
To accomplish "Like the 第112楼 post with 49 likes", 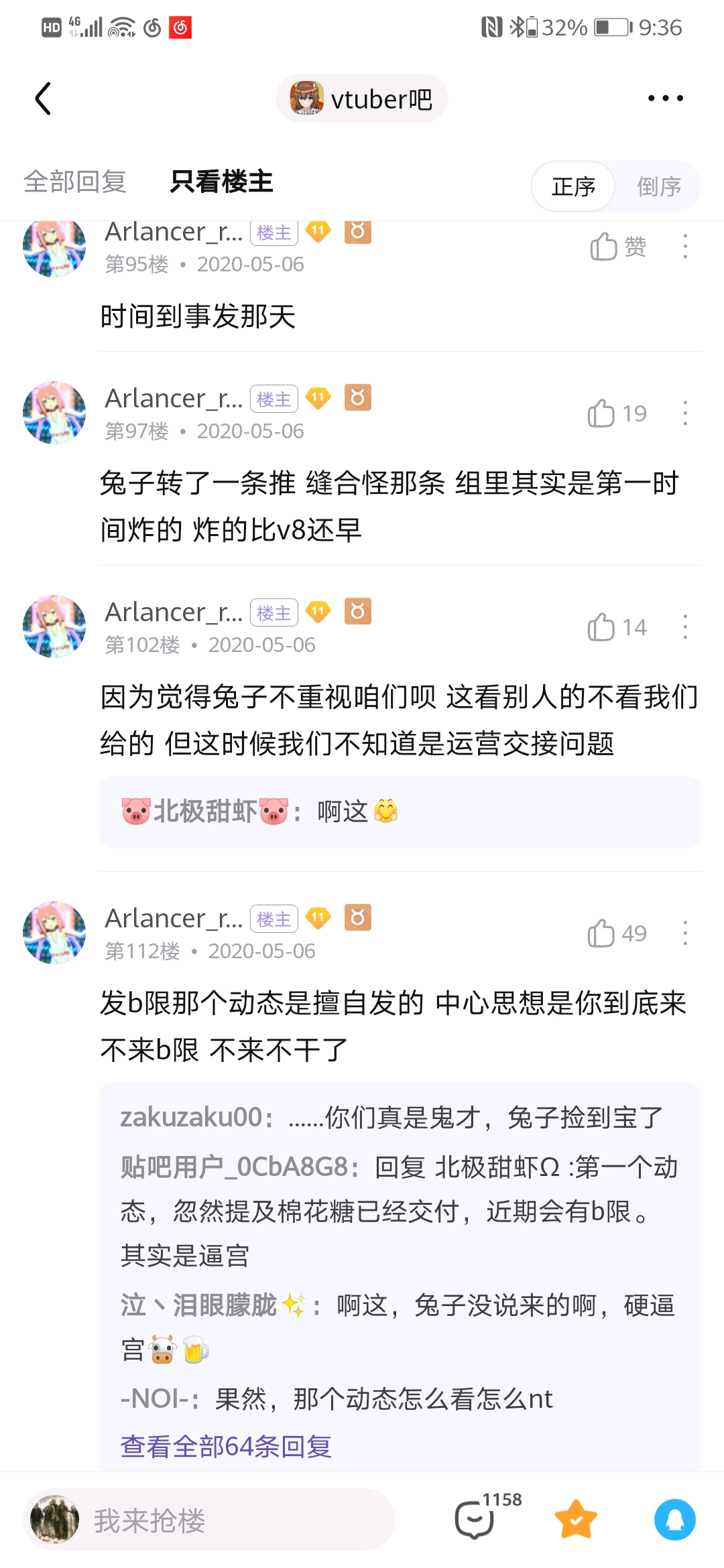I will tap(615, 933).
